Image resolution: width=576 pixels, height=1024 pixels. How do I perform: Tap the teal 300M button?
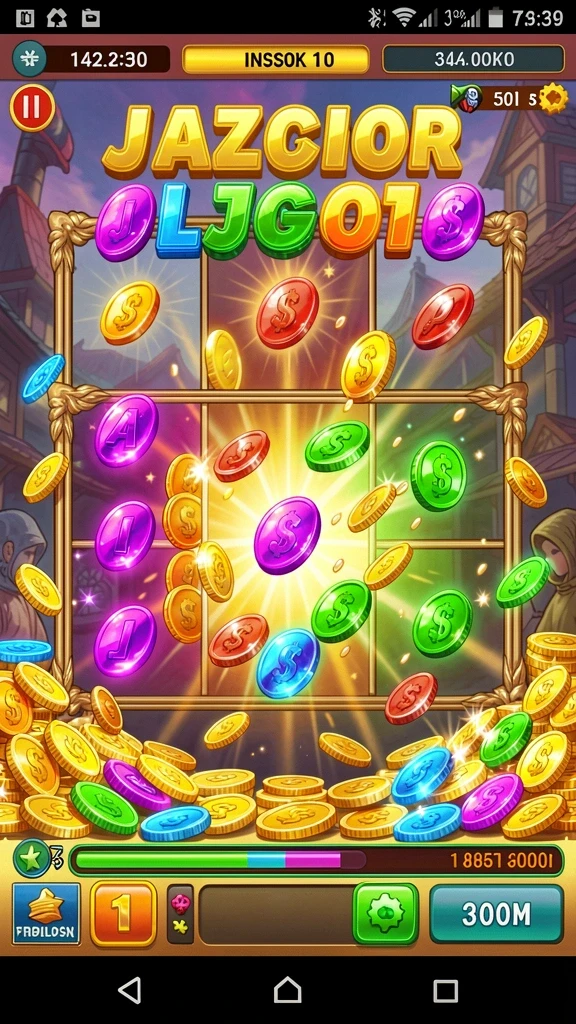pos(496,914)
